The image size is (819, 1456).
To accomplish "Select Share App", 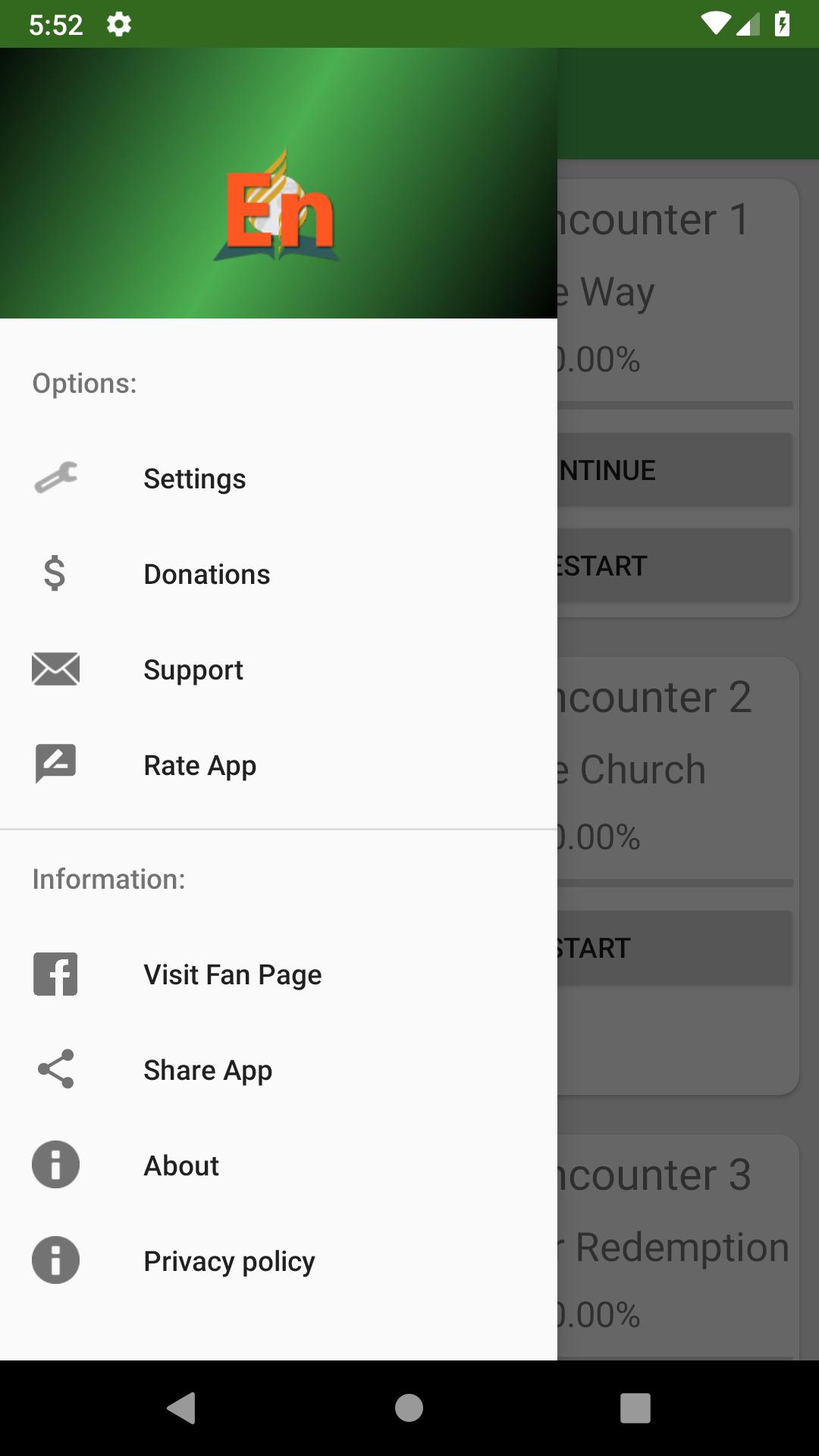I will pos(278,1070).
